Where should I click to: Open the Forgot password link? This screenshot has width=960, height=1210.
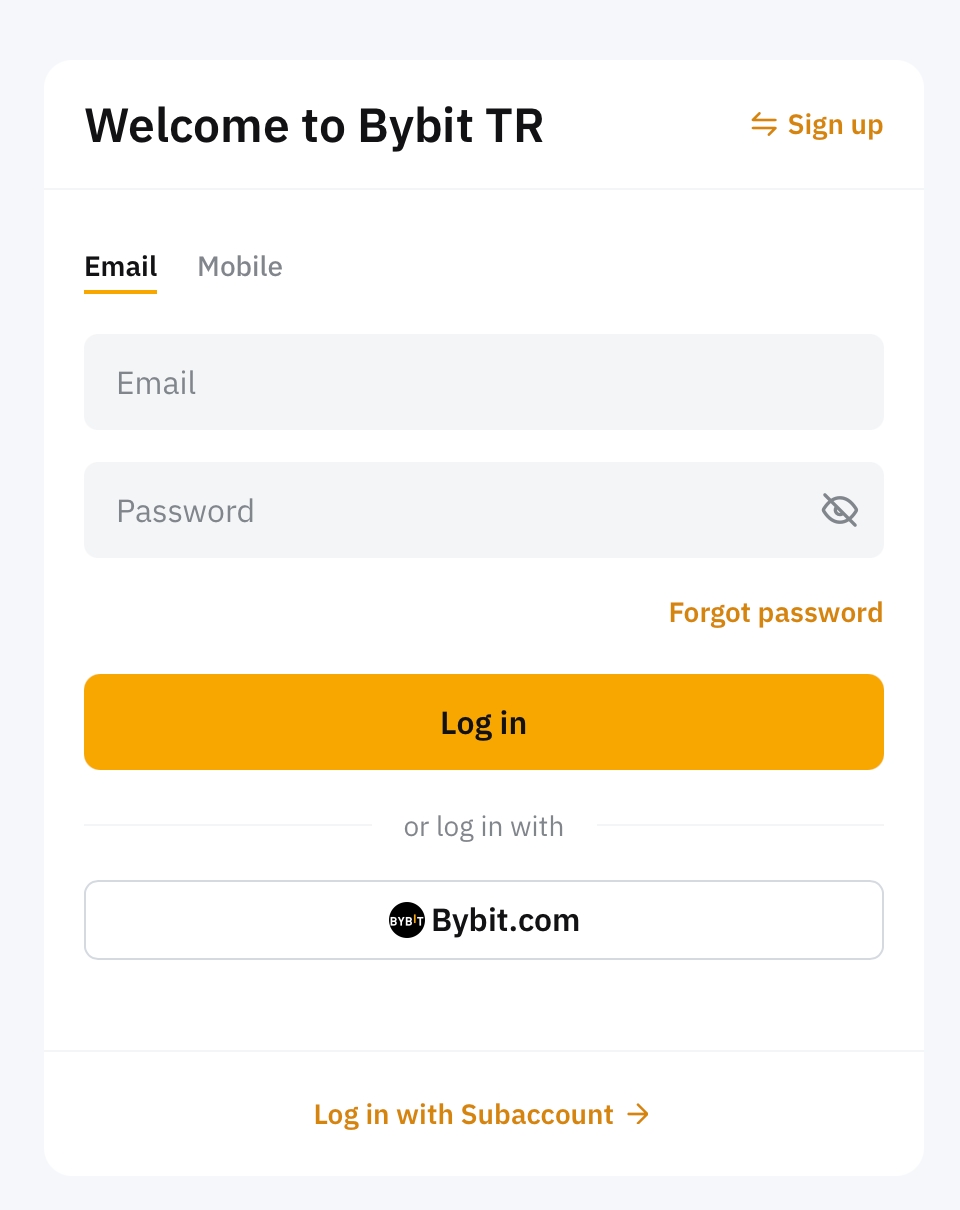click(775, 612)
